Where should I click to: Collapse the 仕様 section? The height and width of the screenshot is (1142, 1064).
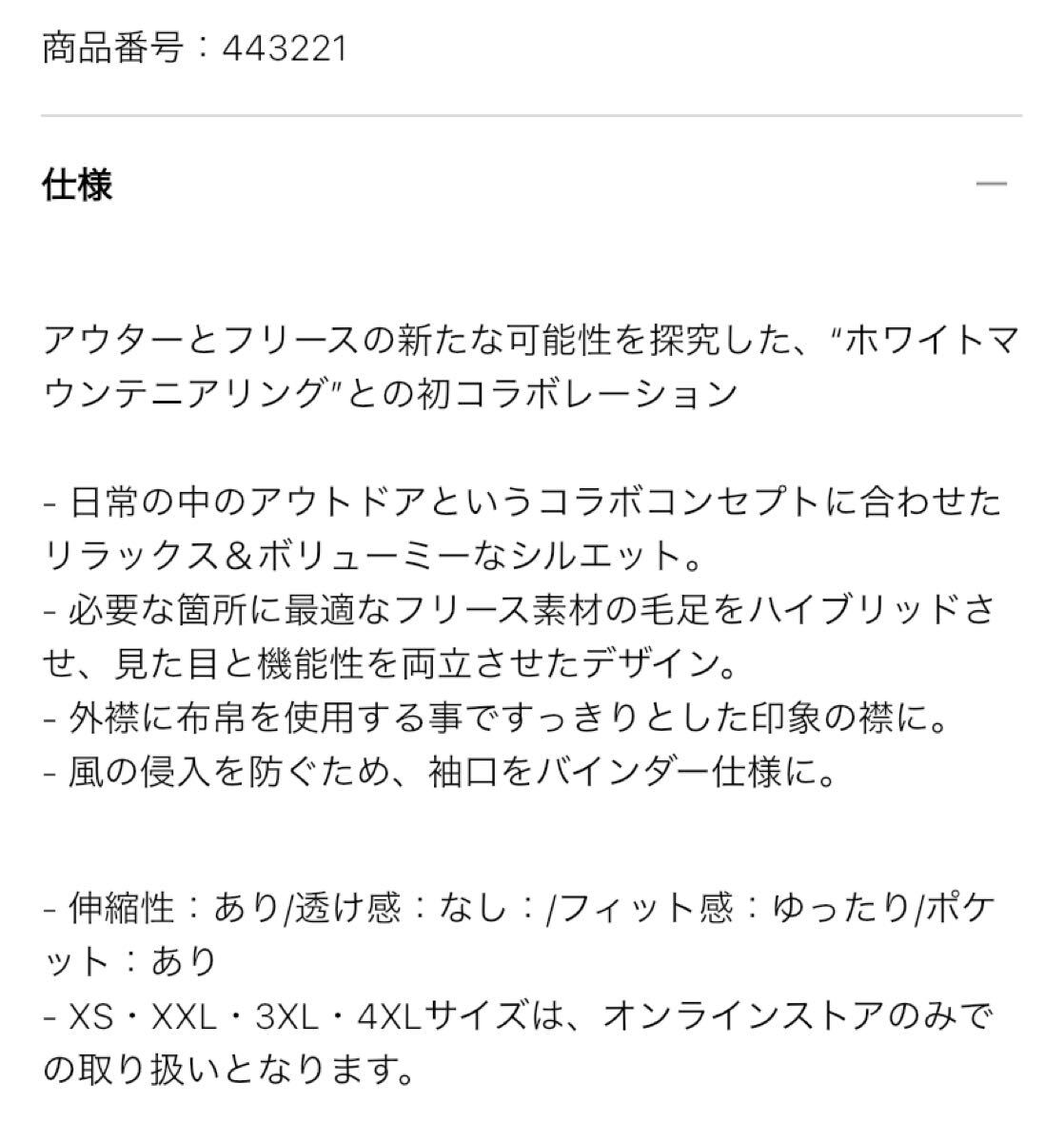(991, 184)
